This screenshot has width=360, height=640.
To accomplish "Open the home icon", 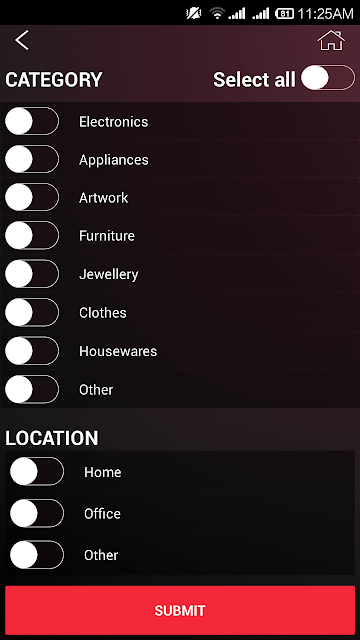I will pos(331,40).
